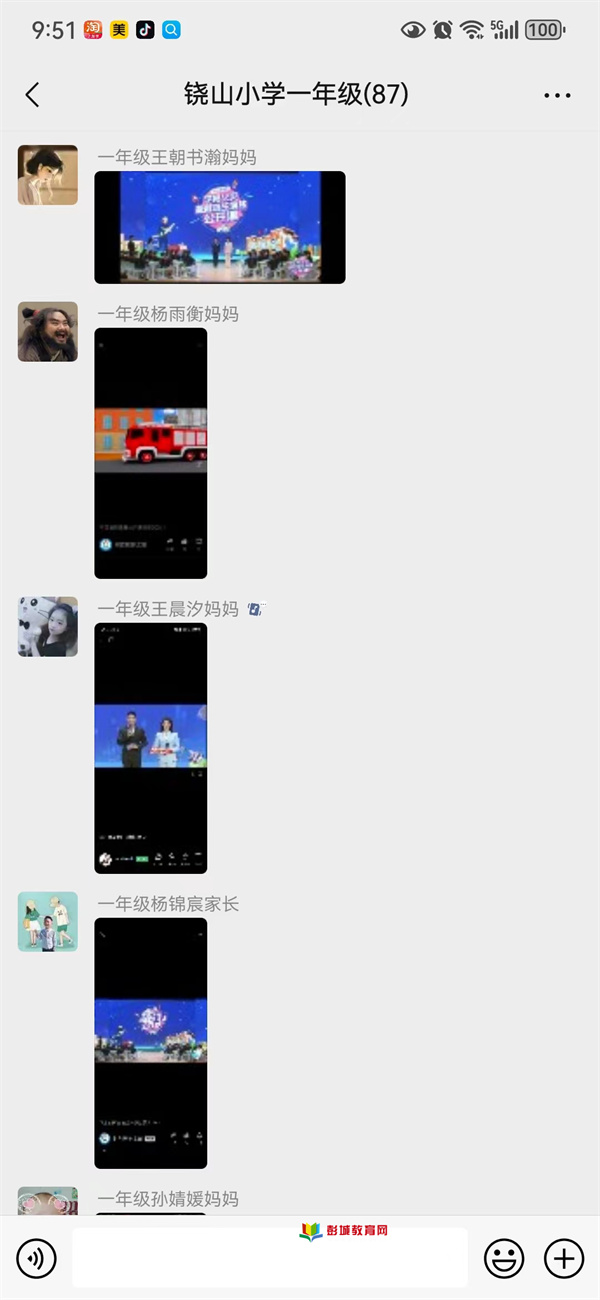This screenshot has height=1300, width=600.
Task: Open the plus attachment menu
Action: tap(564, 1258)
